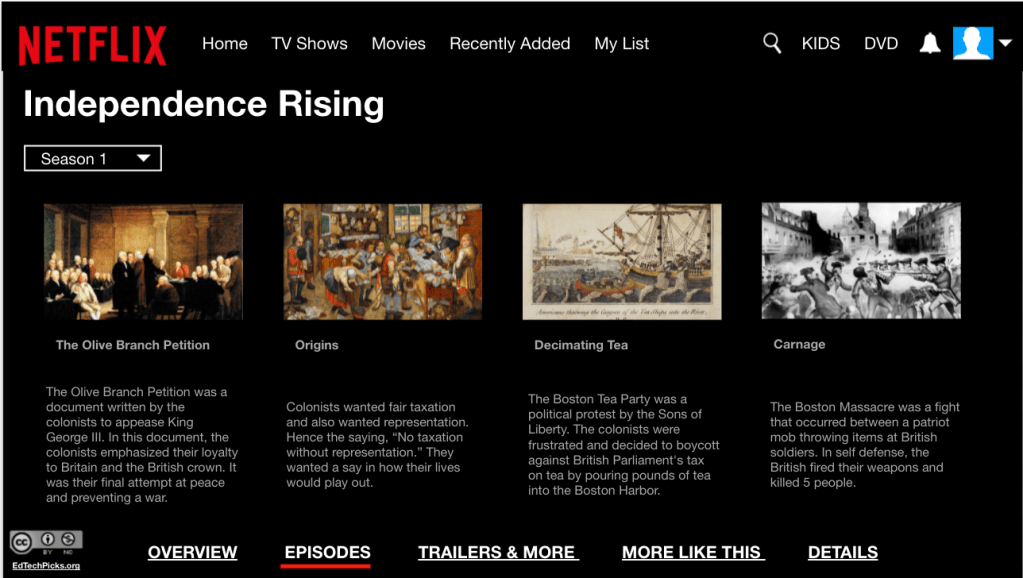Play The Olive Branch Petition episode
The width and height of the screenshot is (1023, 578).
(x=143, y=262)
